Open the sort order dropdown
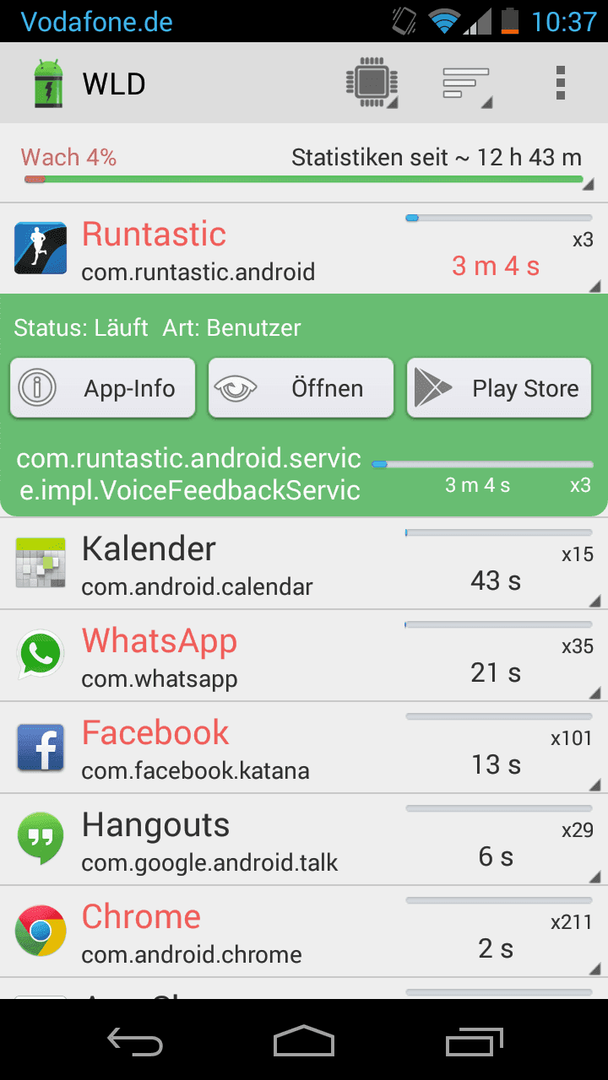Viewport: 608px width, 1080px height. pos(467,83)
